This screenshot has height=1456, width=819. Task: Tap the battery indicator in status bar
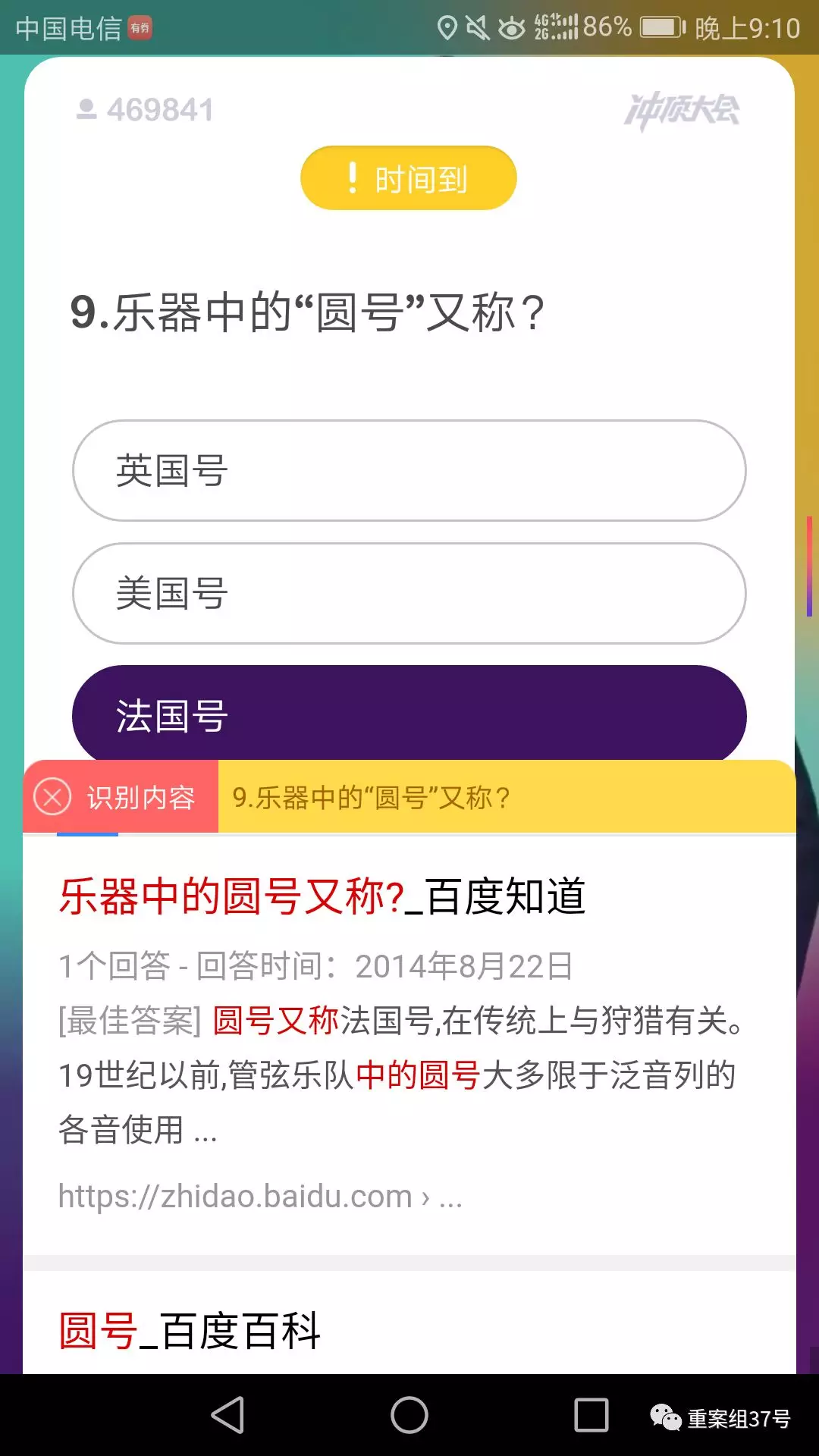(658, 28)
